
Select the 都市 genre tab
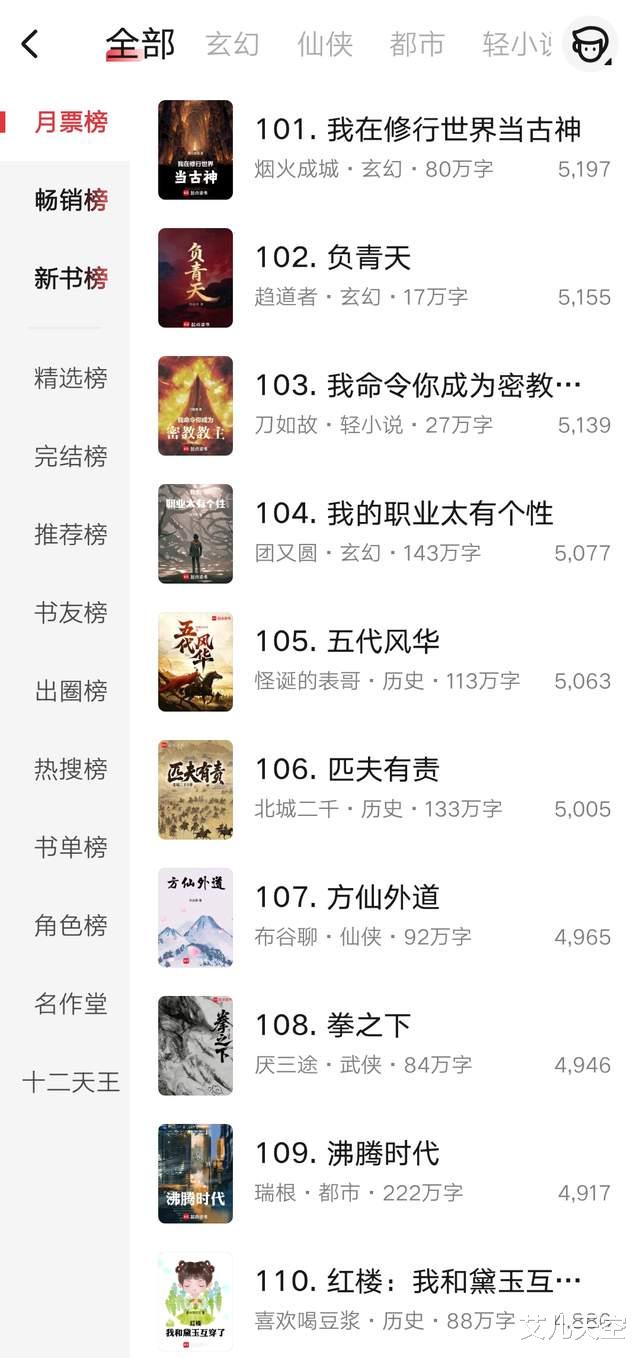coord(416,44)
